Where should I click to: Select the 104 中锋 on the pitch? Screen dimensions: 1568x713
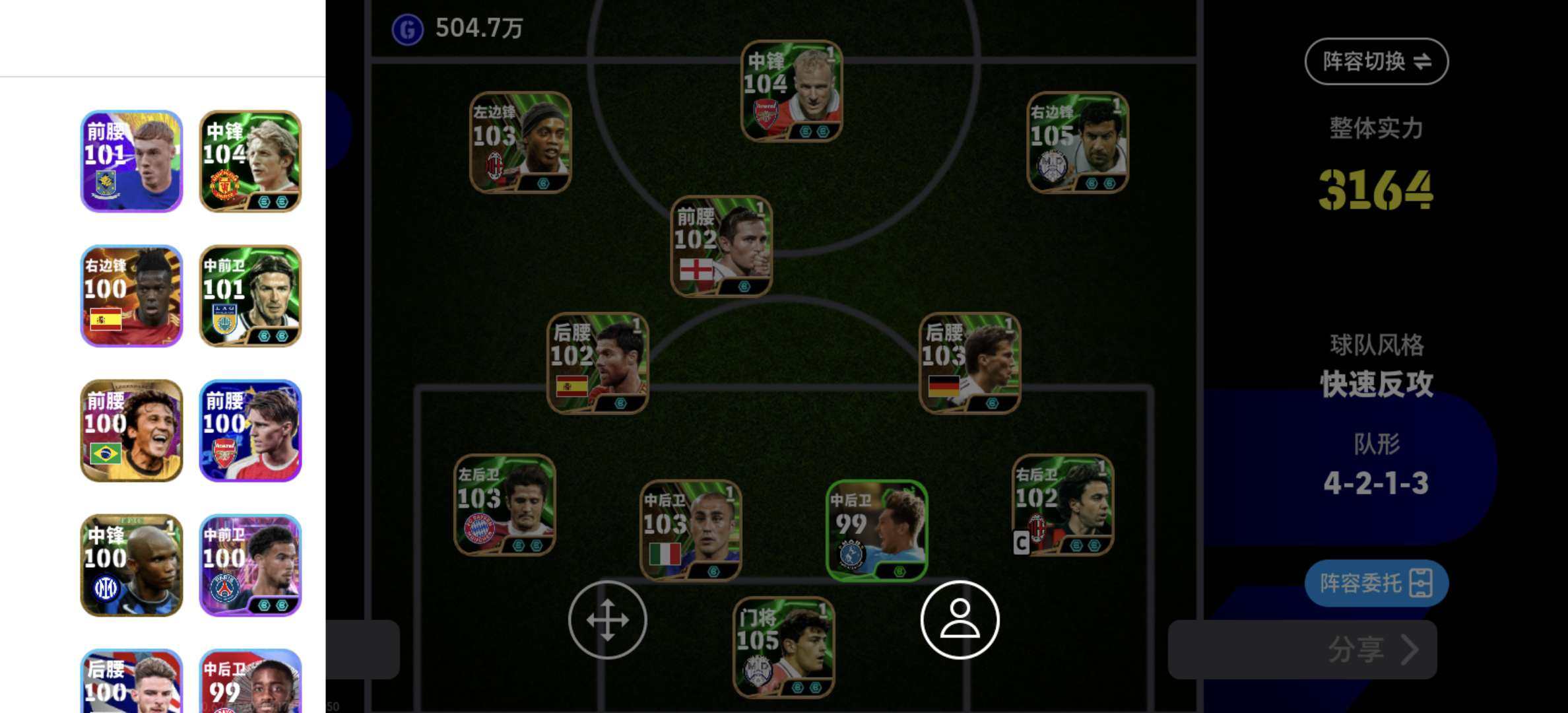pos(791,91)
